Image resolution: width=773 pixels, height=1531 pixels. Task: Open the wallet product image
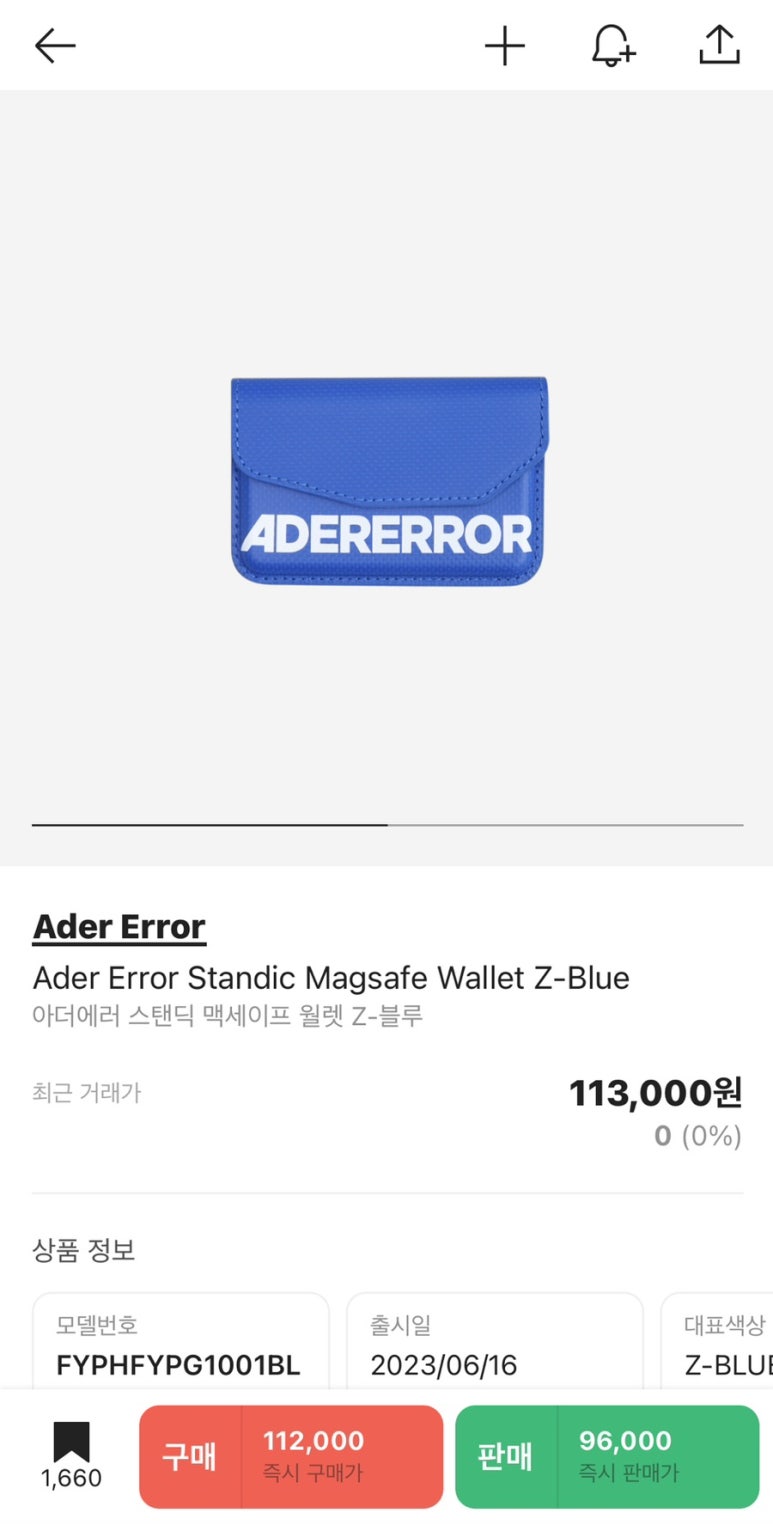[389, 480]
